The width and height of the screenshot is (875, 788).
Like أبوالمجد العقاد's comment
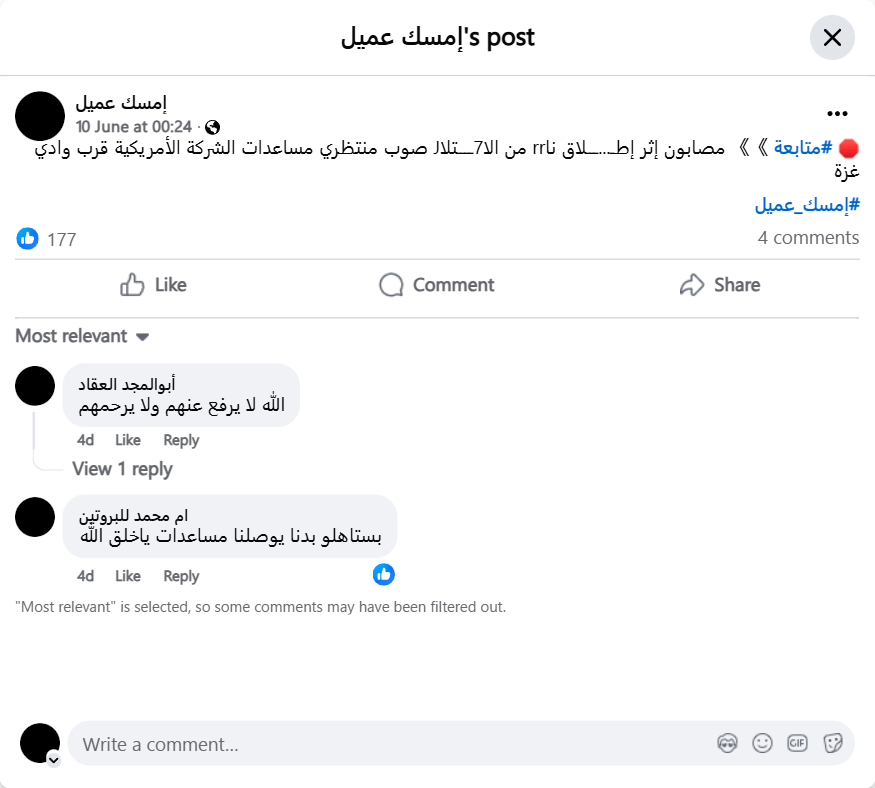(x=128, y=440)
